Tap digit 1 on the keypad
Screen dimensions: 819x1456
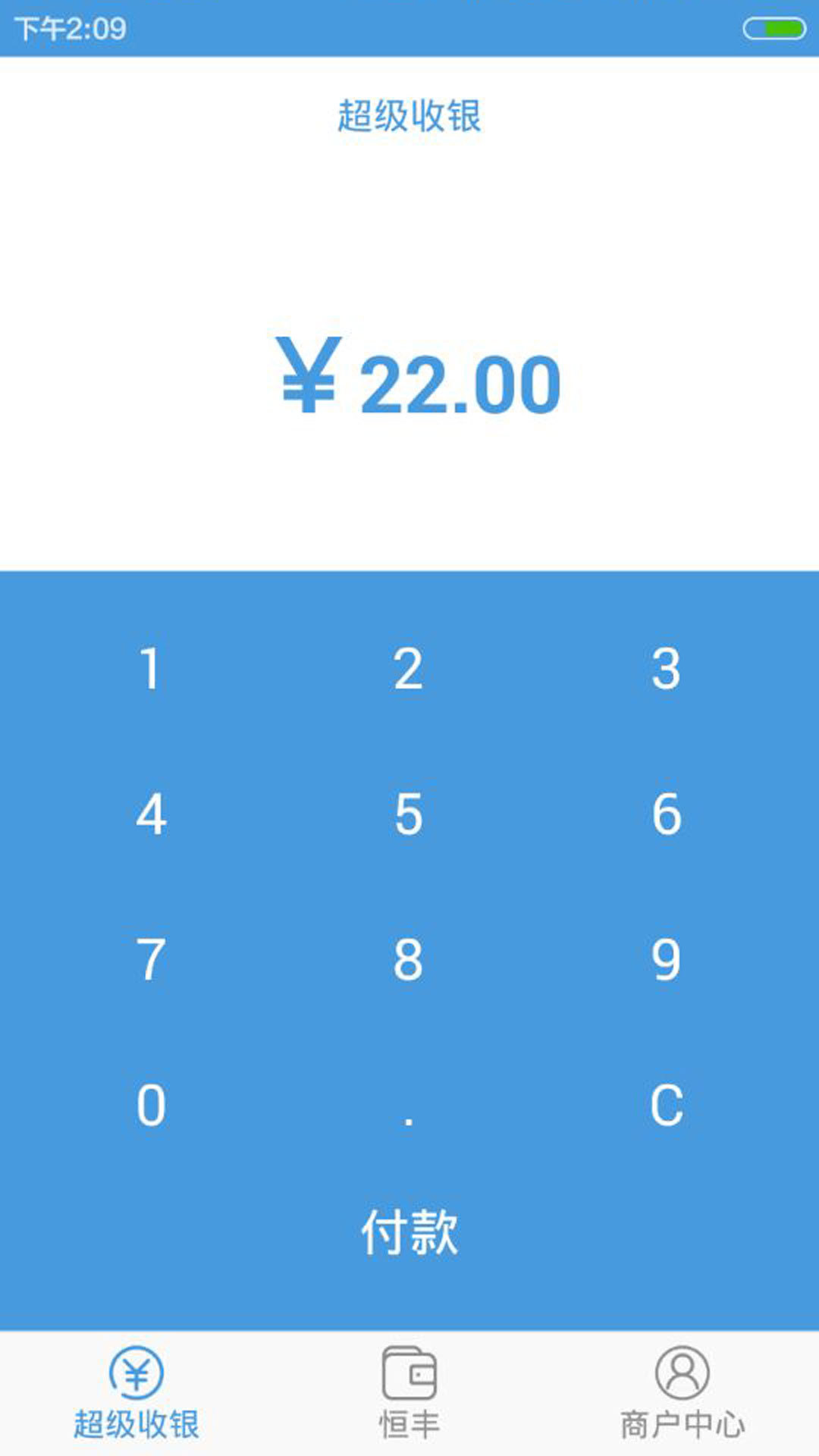click(150, 669)
